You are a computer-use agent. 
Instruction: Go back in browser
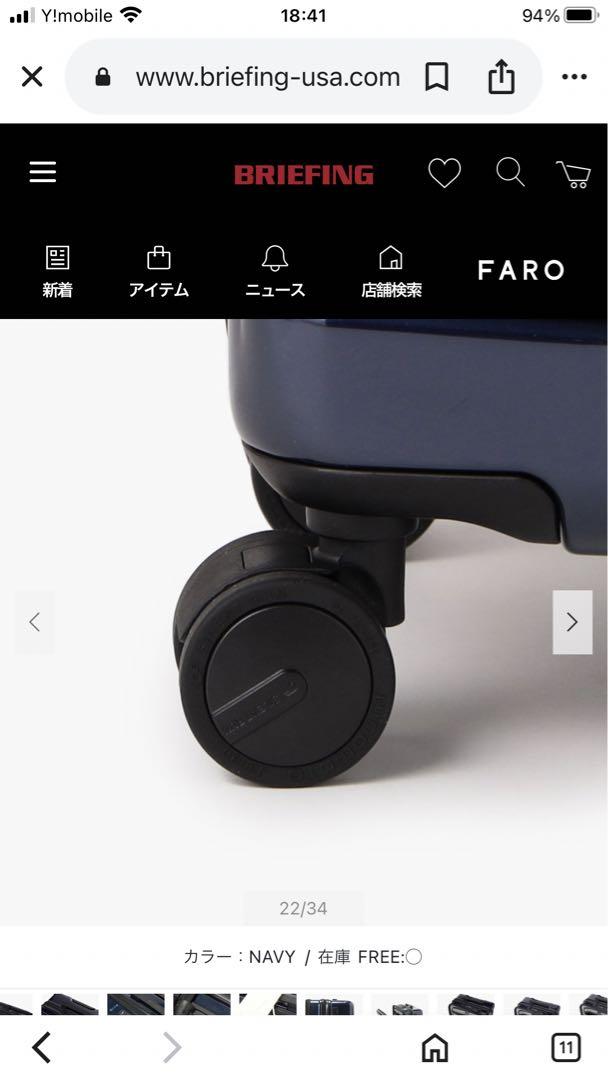(x=41, y=1048)
